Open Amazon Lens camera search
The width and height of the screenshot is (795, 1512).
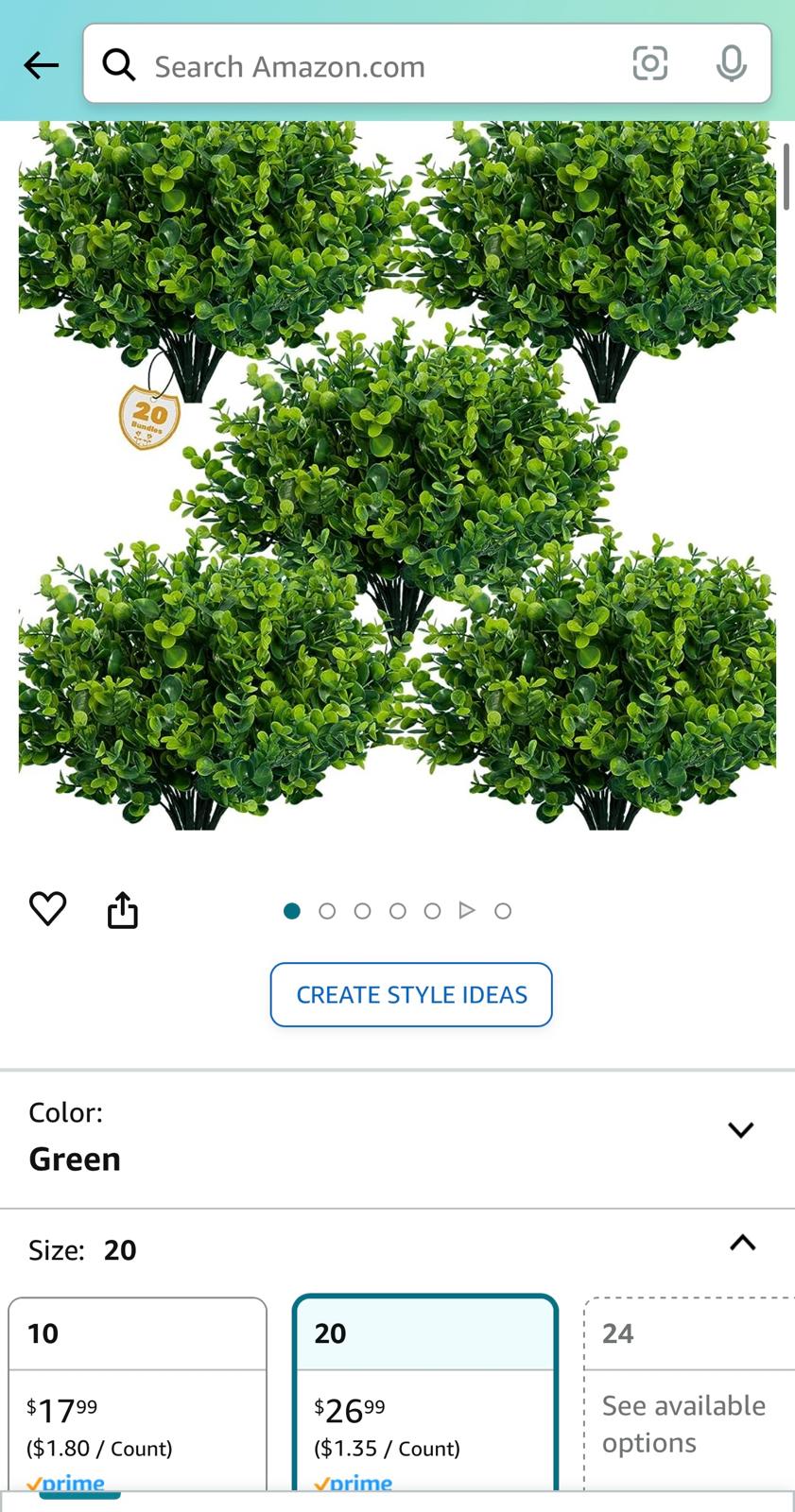coord(650,64)
